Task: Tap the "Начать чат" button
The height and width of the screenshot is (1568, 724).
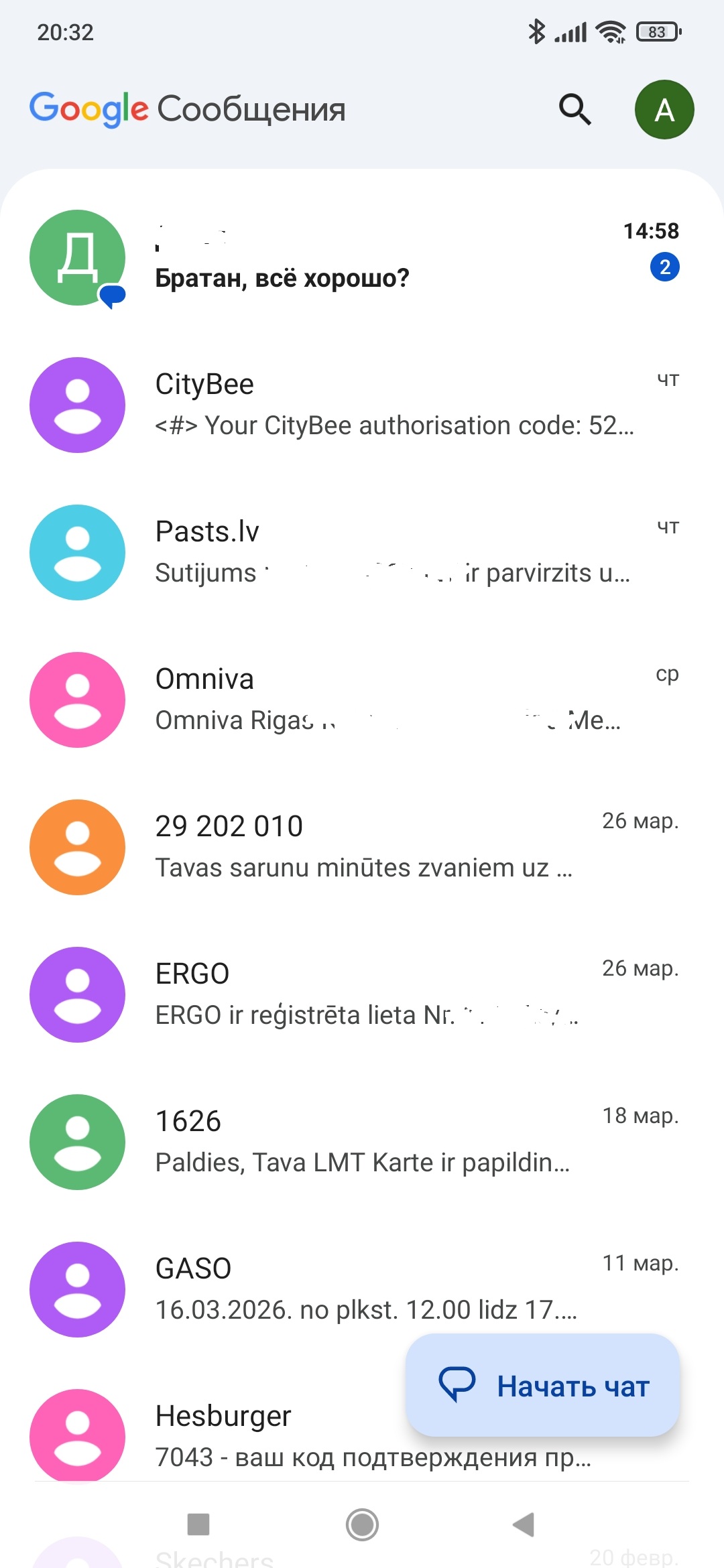Action: tap(543, 1386)
